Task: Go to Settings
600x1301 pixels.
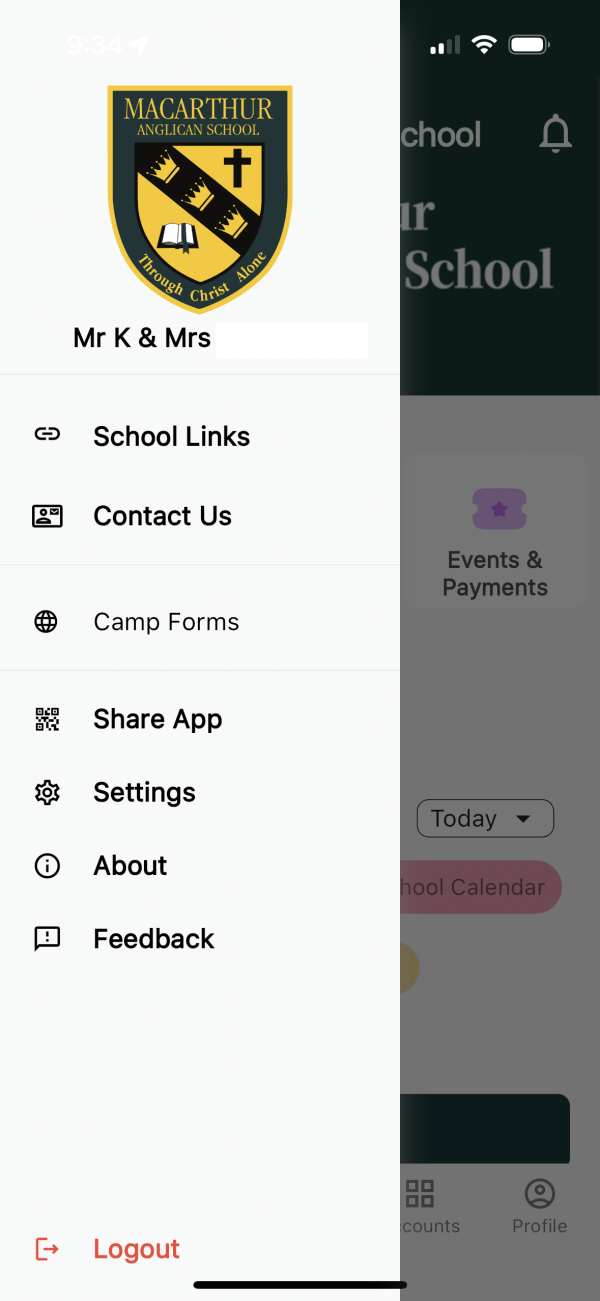Action: pos(200,792)
